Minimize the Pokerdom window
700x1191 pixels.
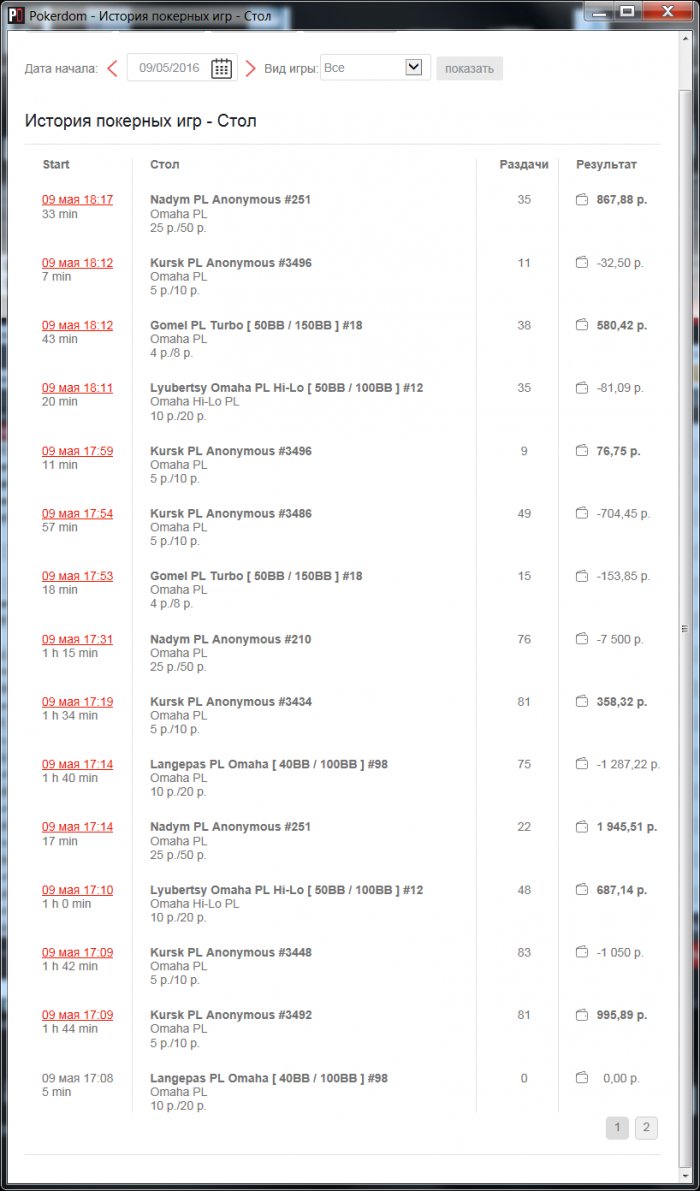596,10
